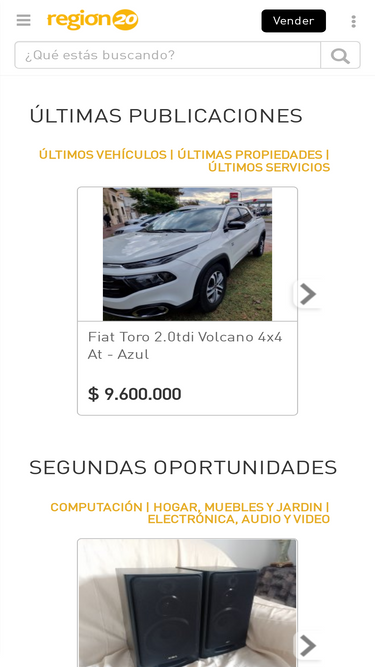Show next item in Segundas Oportunidades carousel

pos(307,645)
